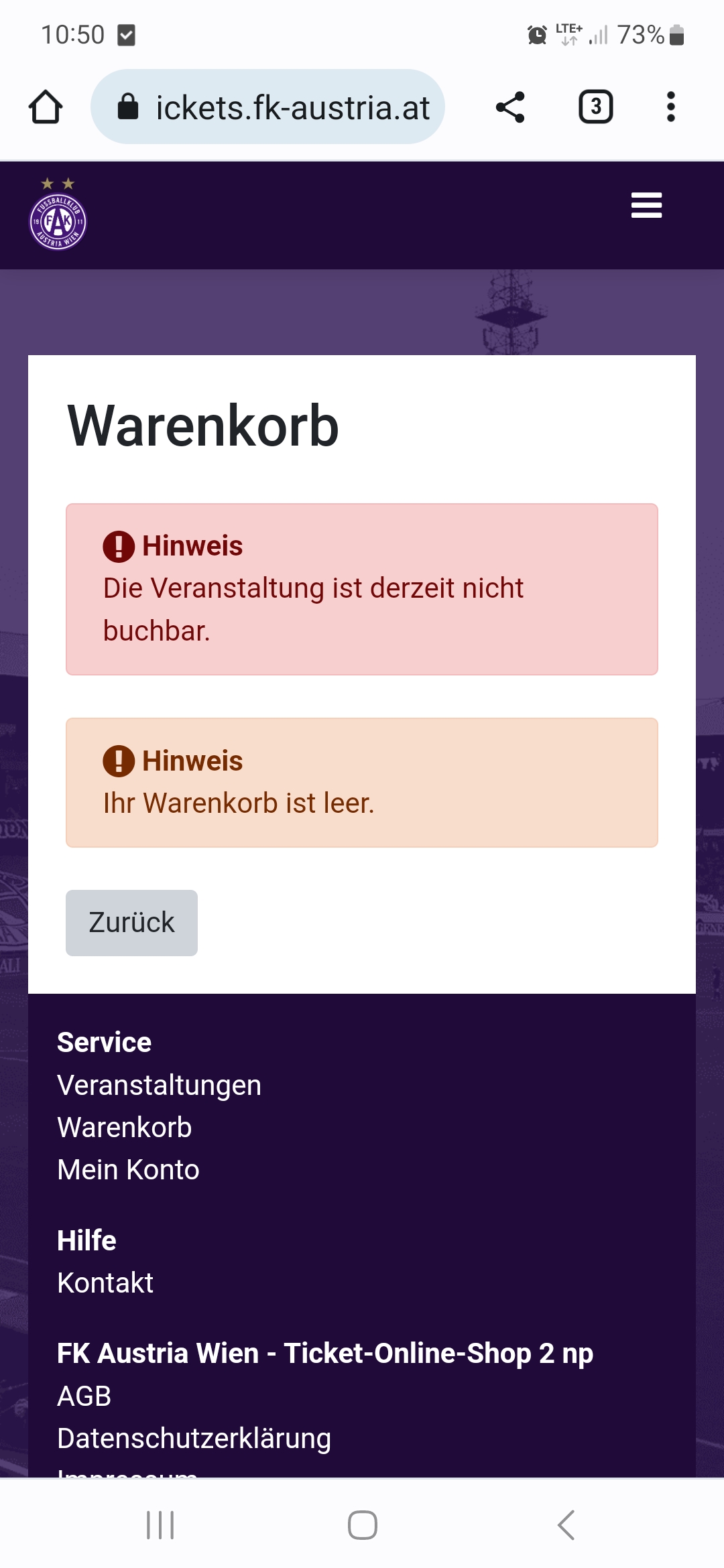Open the Veranstaltungen link

pos(160,1086)
